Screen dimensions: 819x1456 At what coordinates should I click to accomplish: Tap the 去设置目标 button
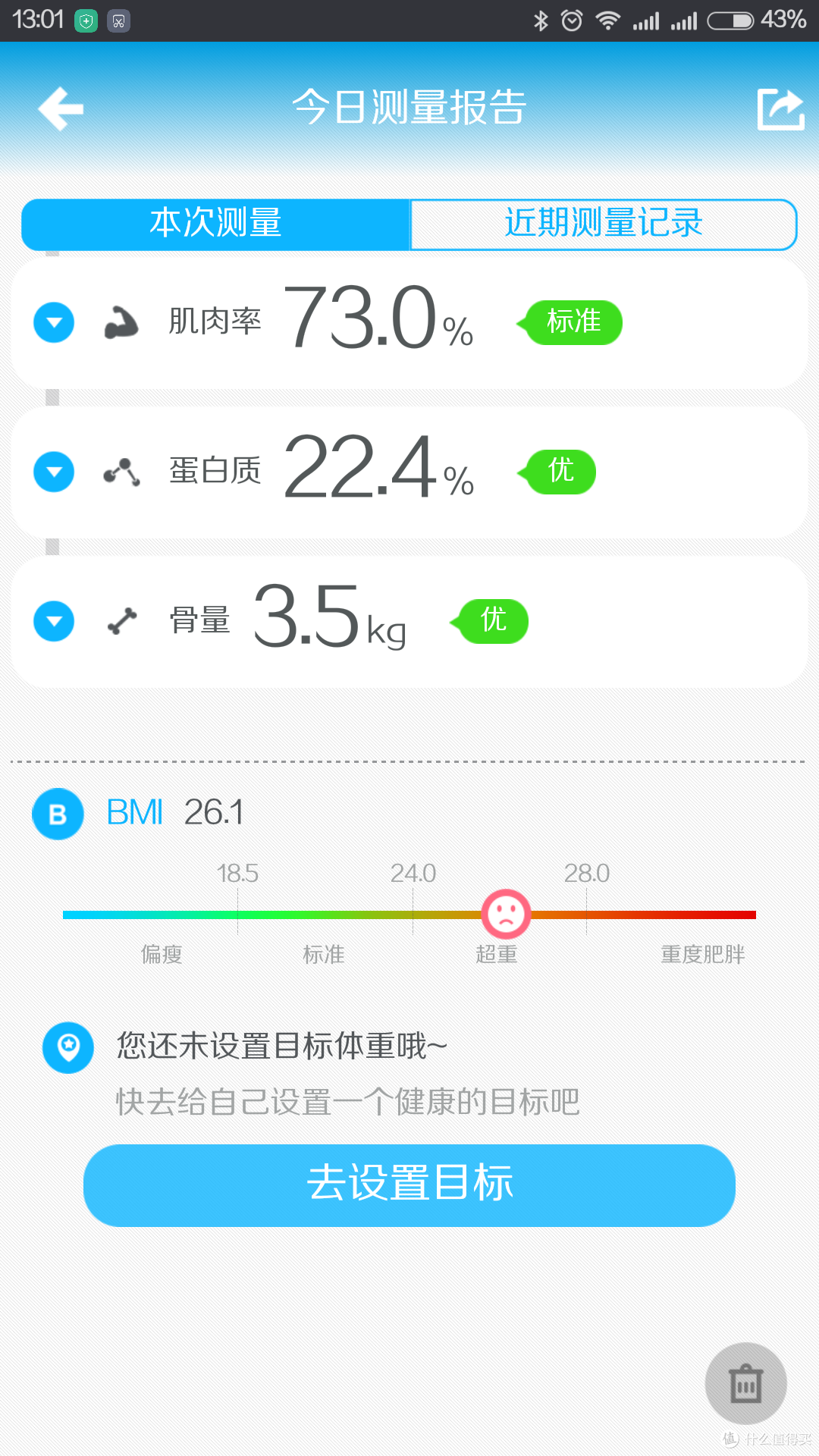pos(409,1185)
